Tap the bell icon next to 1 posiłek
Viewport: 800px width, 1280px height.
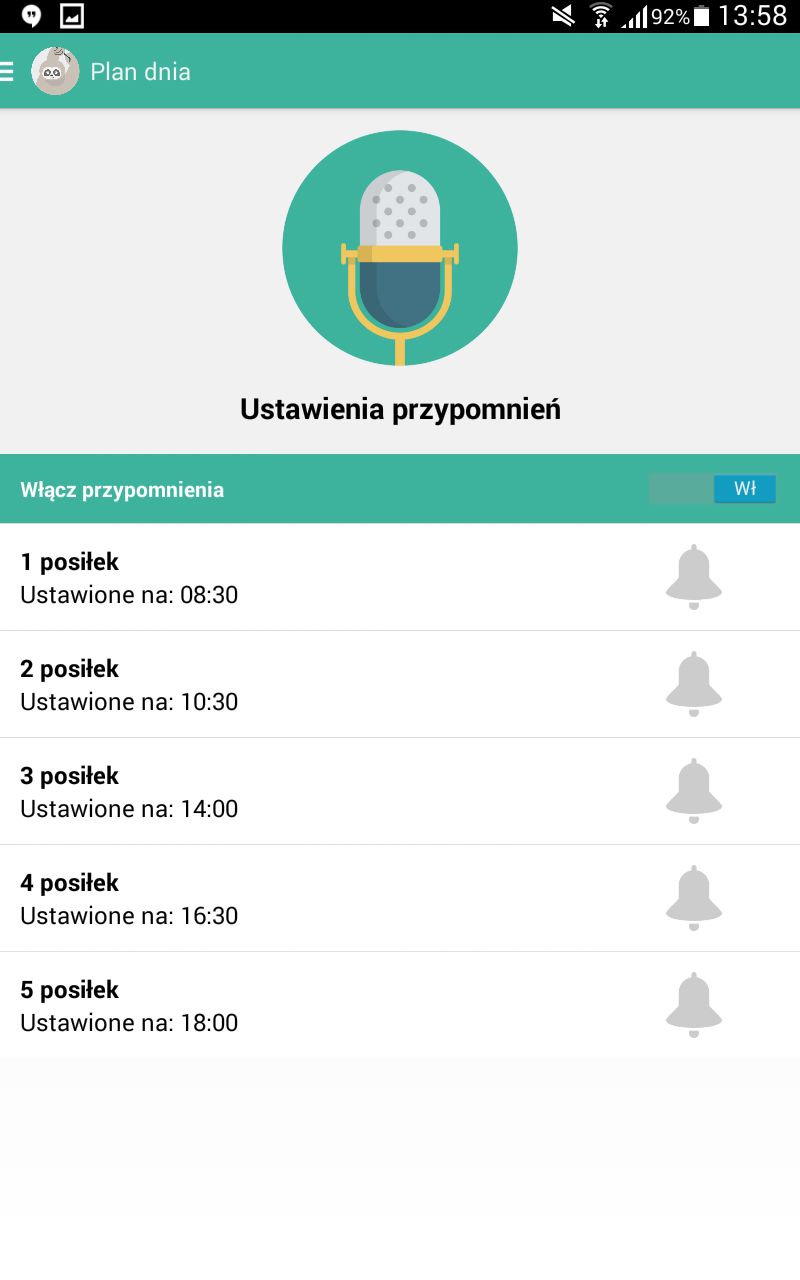pos(693,578)
